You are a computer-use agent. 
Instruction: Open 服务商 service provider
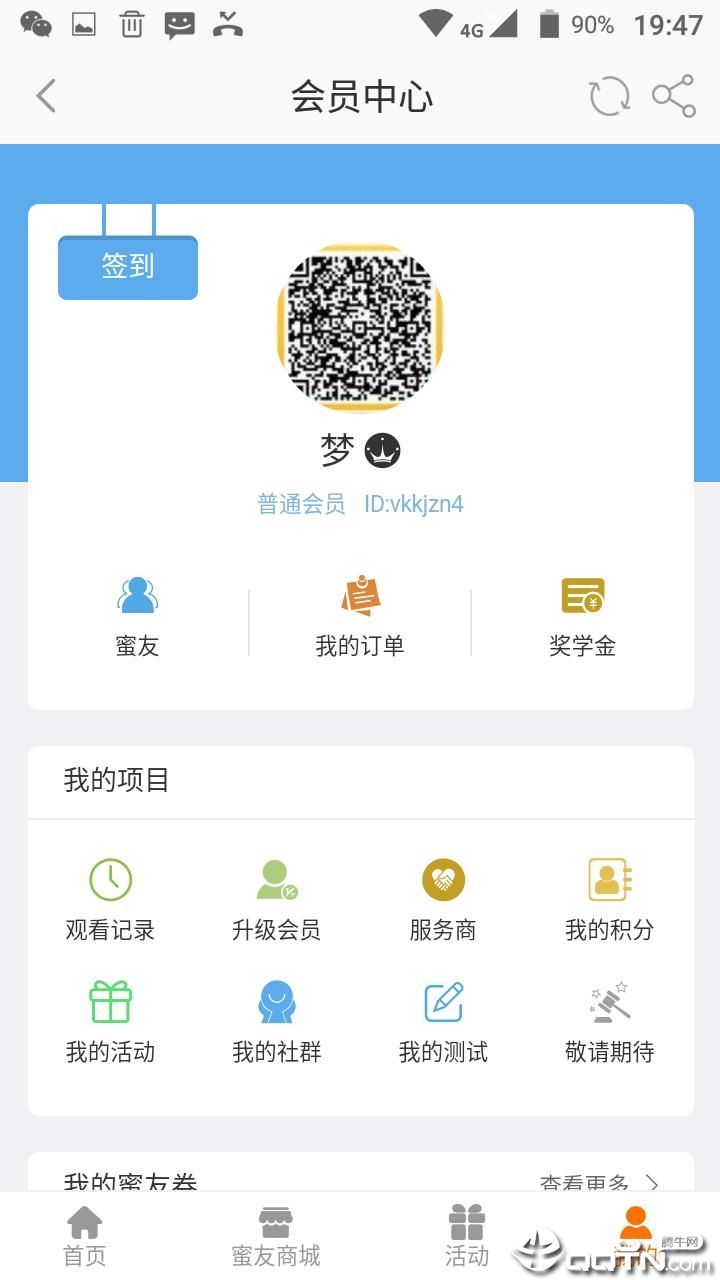[x=443, y=900]
